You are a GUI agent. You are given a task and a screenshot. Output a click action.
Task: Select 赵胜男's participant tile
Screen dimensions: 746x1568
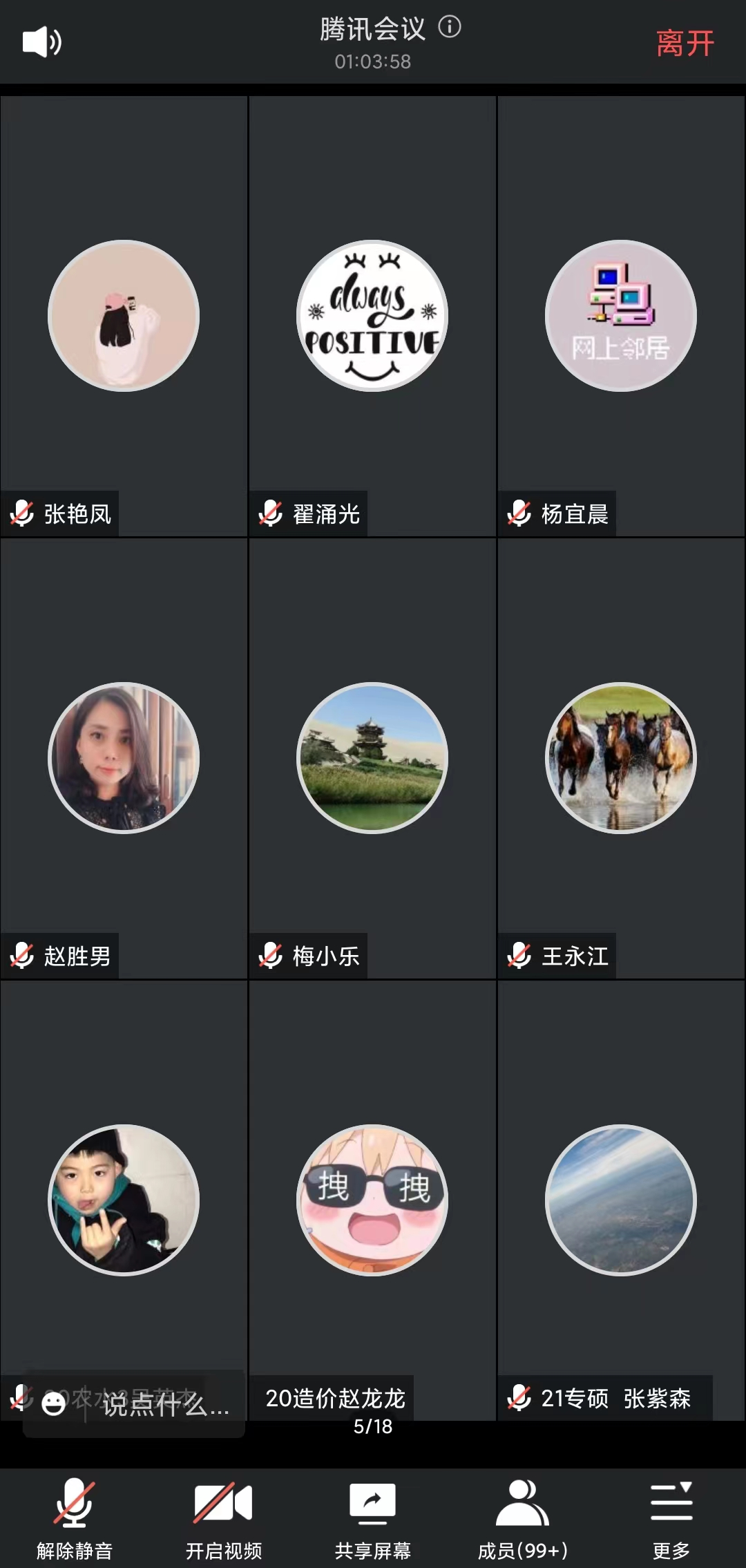click(124, 758)
